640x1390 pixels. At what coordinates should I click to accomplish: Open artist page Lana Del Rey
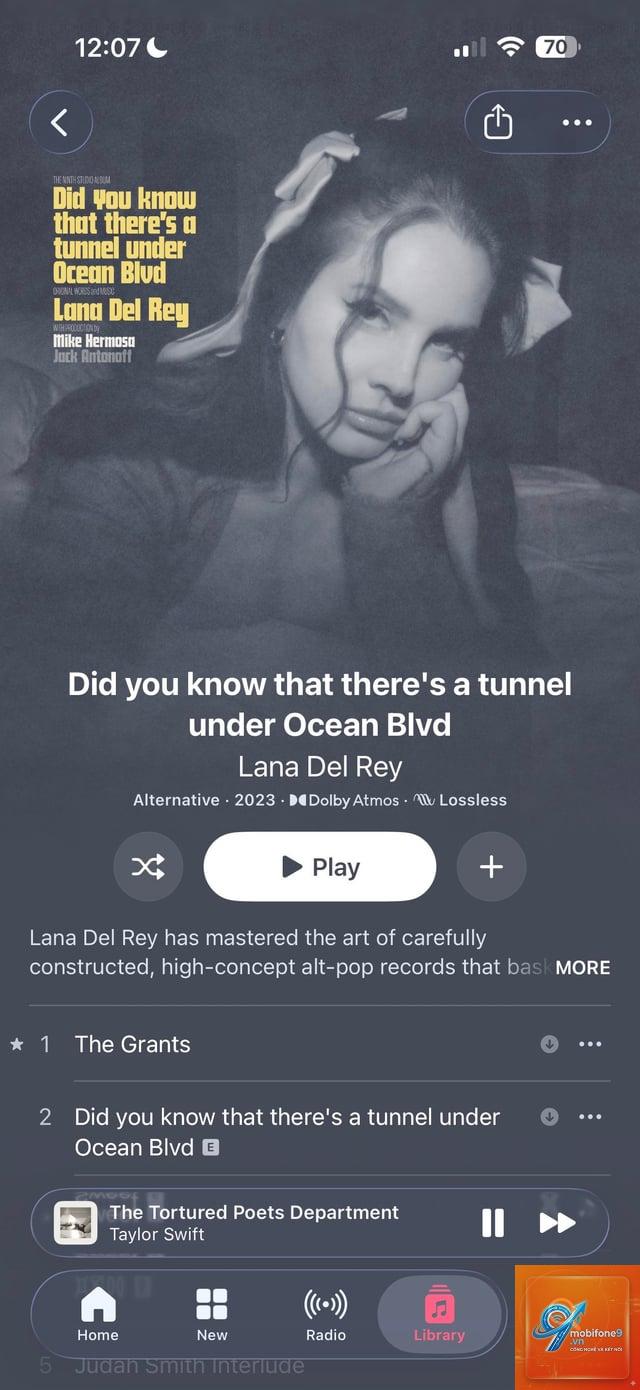coord(320,767)
